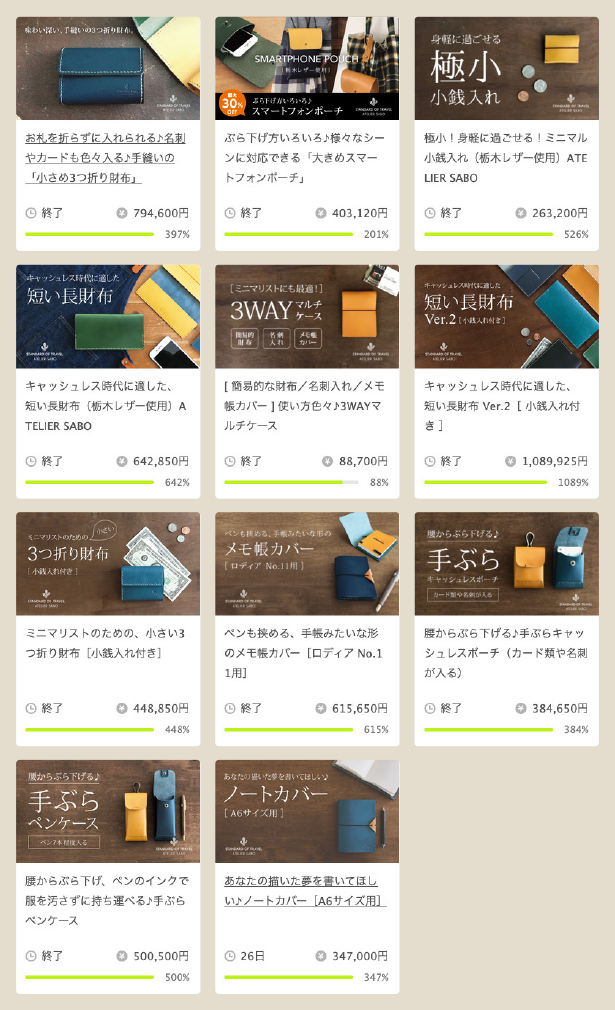Open the 短い長財布 ATELIER SABO project card
Viewport: 615px width, 1010px height.
pyautogui.click(x=108, y=381)
